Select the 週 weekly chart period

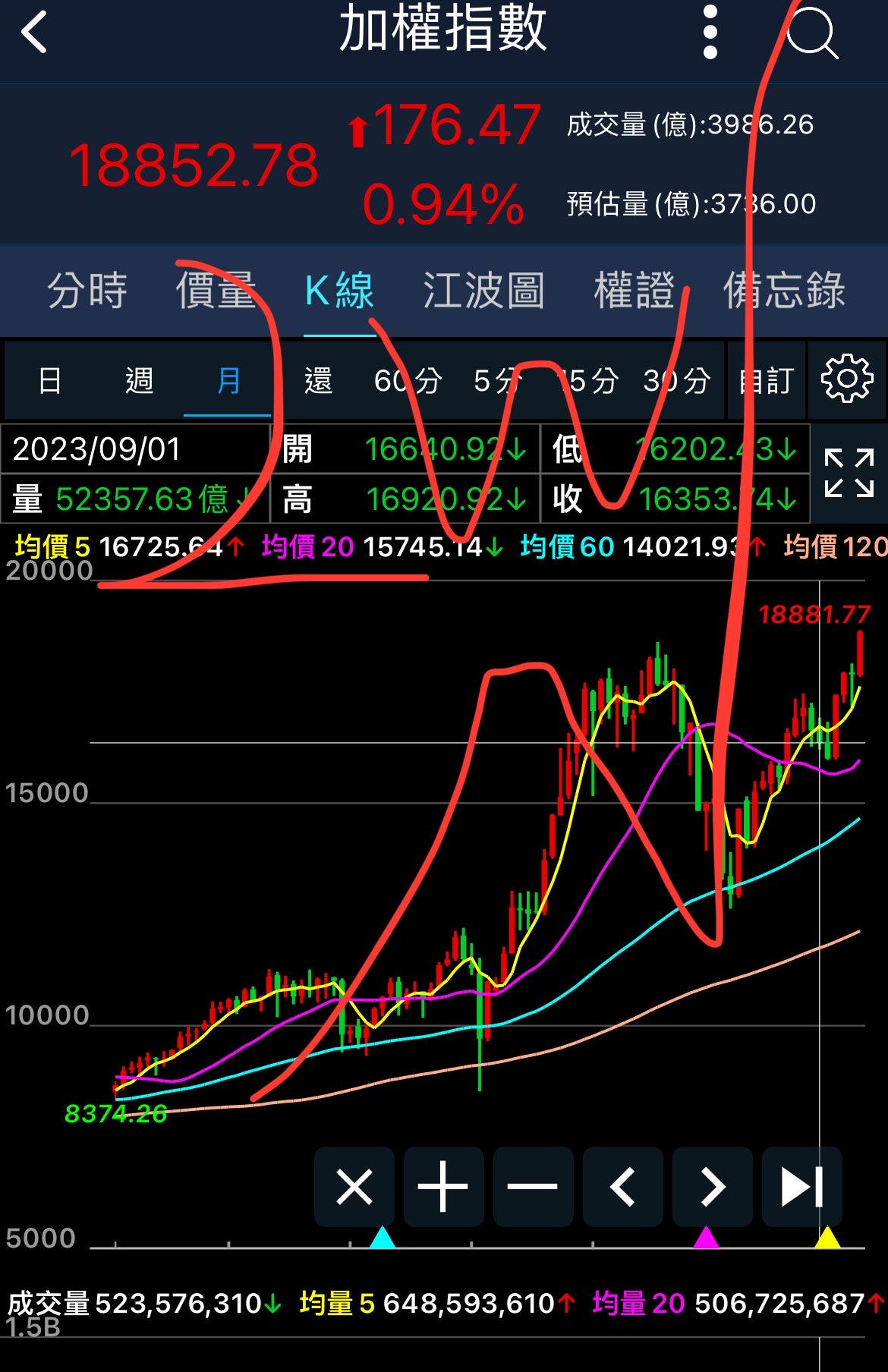click(140, 380)
